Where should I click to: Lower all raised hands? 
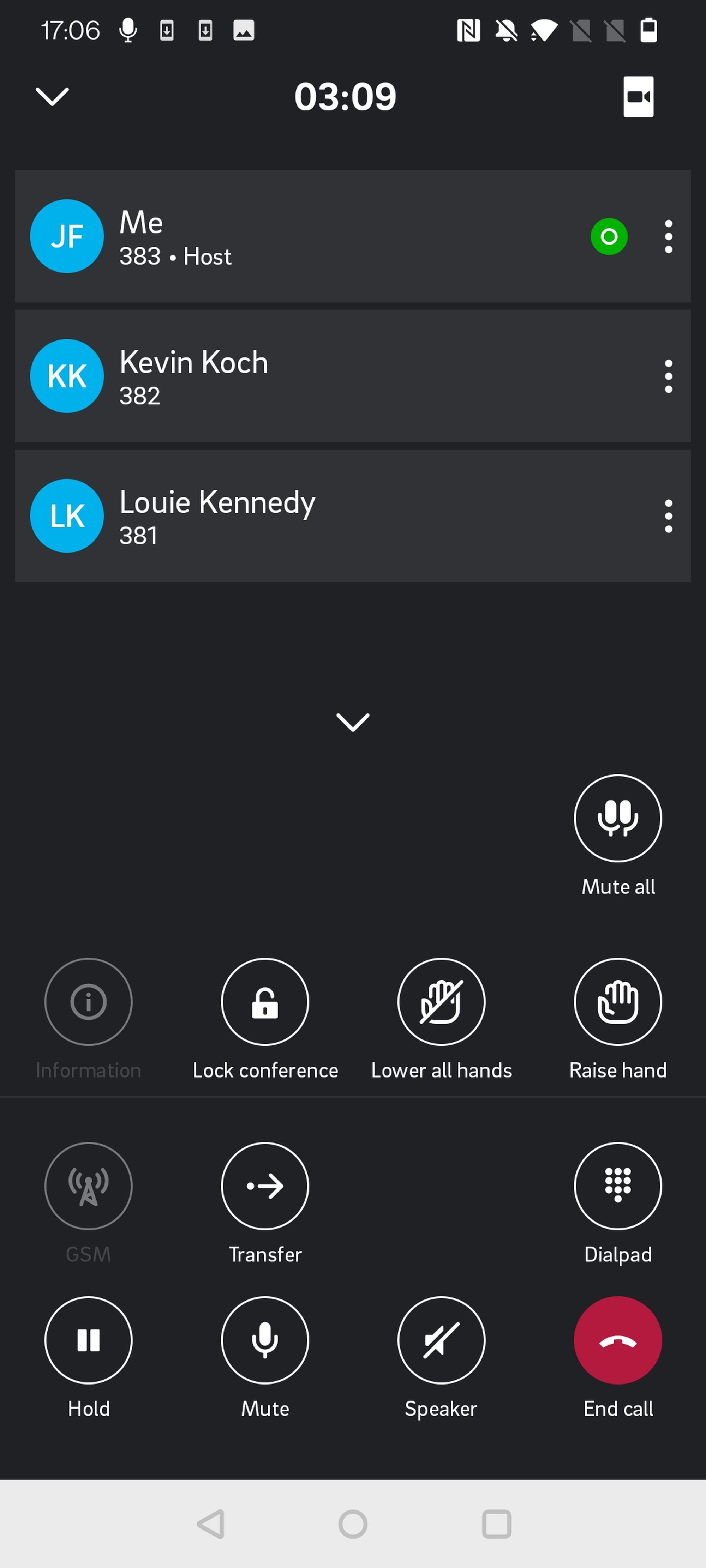[x=441, y=1002]
